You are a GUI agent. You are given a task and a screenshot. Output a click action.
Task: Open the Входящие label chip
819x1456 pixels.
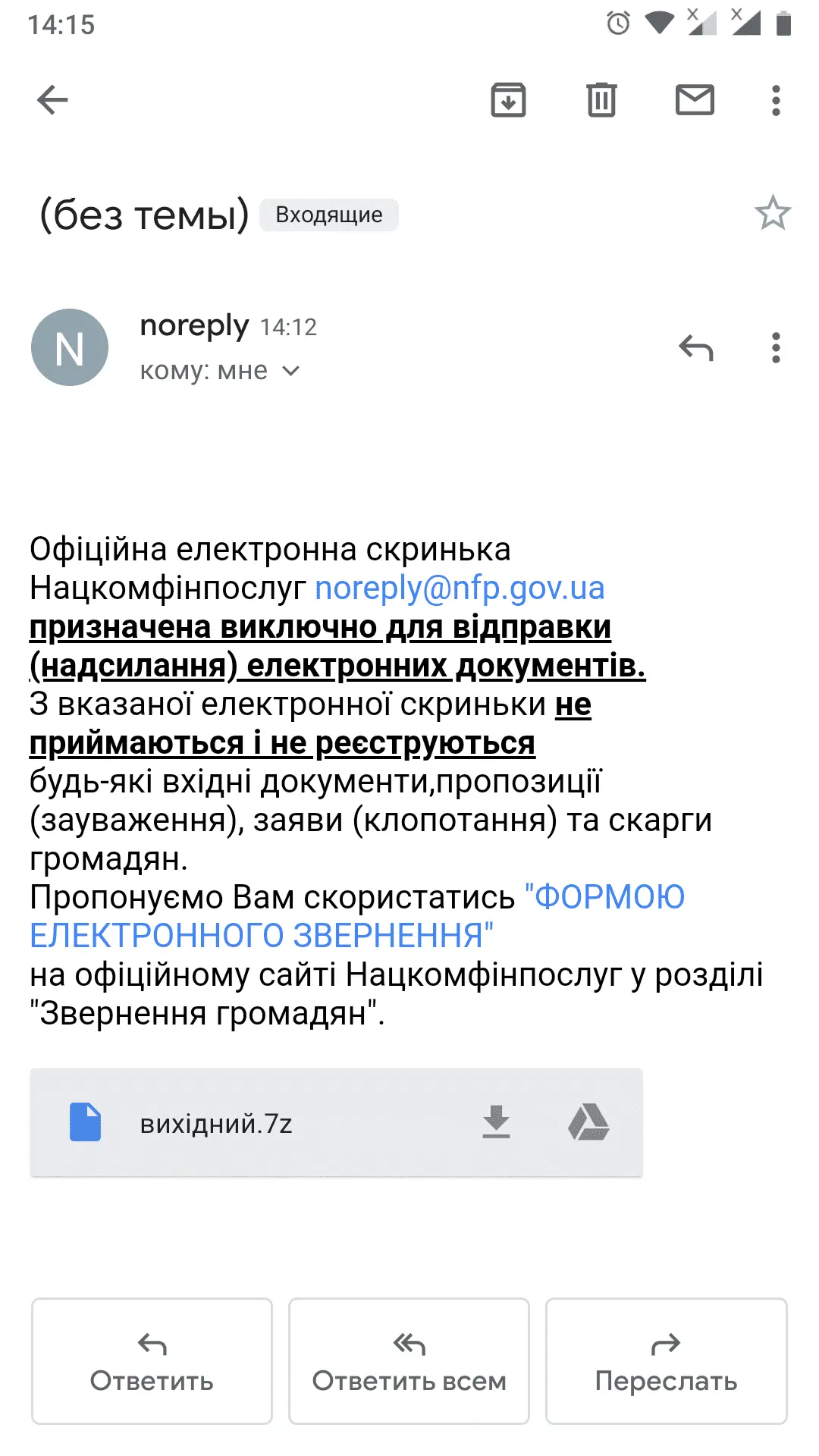click(x=328, y=215)
